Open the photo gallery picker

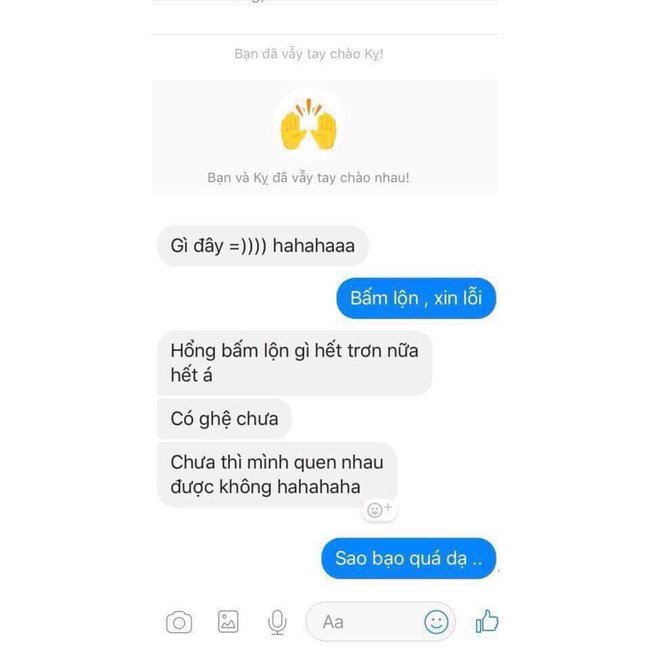click(x=228, y=622)
